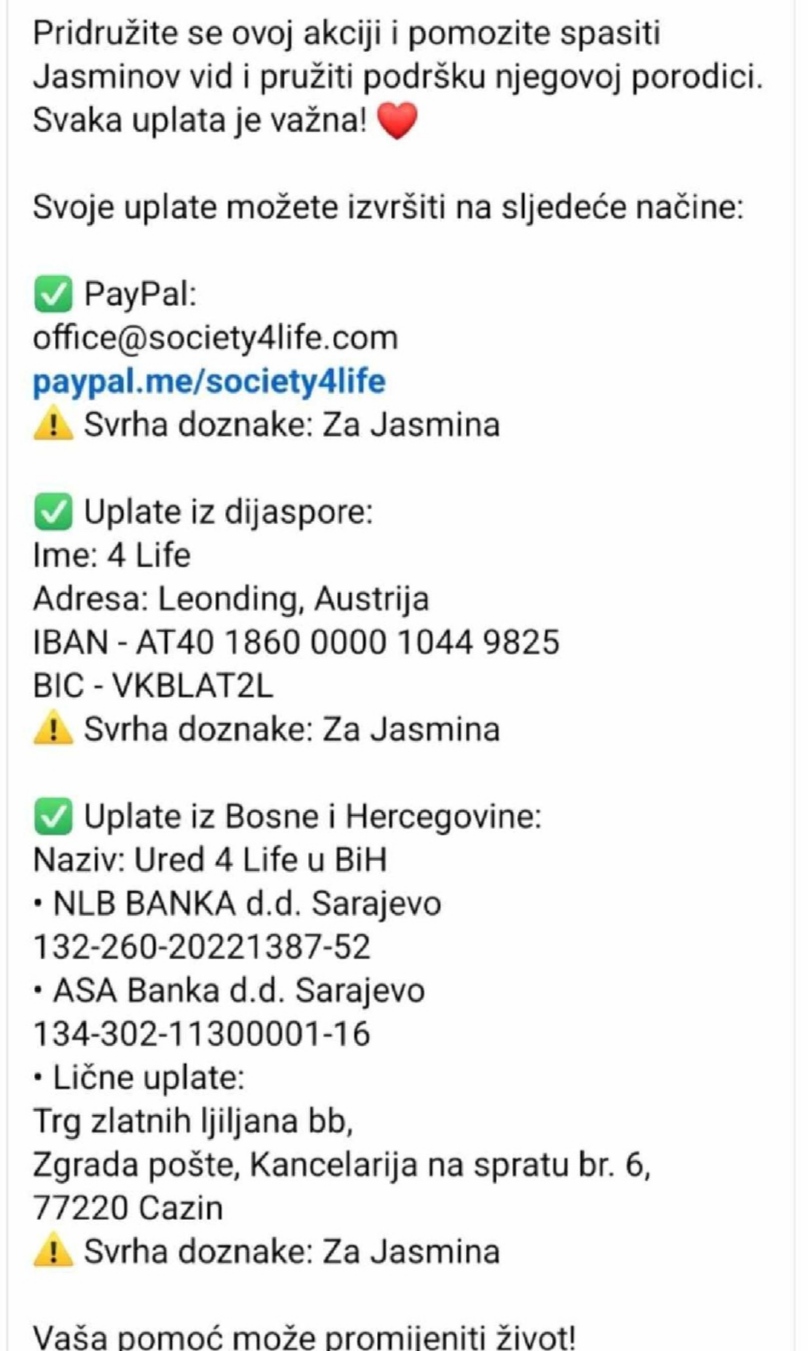Screen dimensions: 808x1351
Task: Open the paypal.me/society4life link
Action: pos(209,382)
